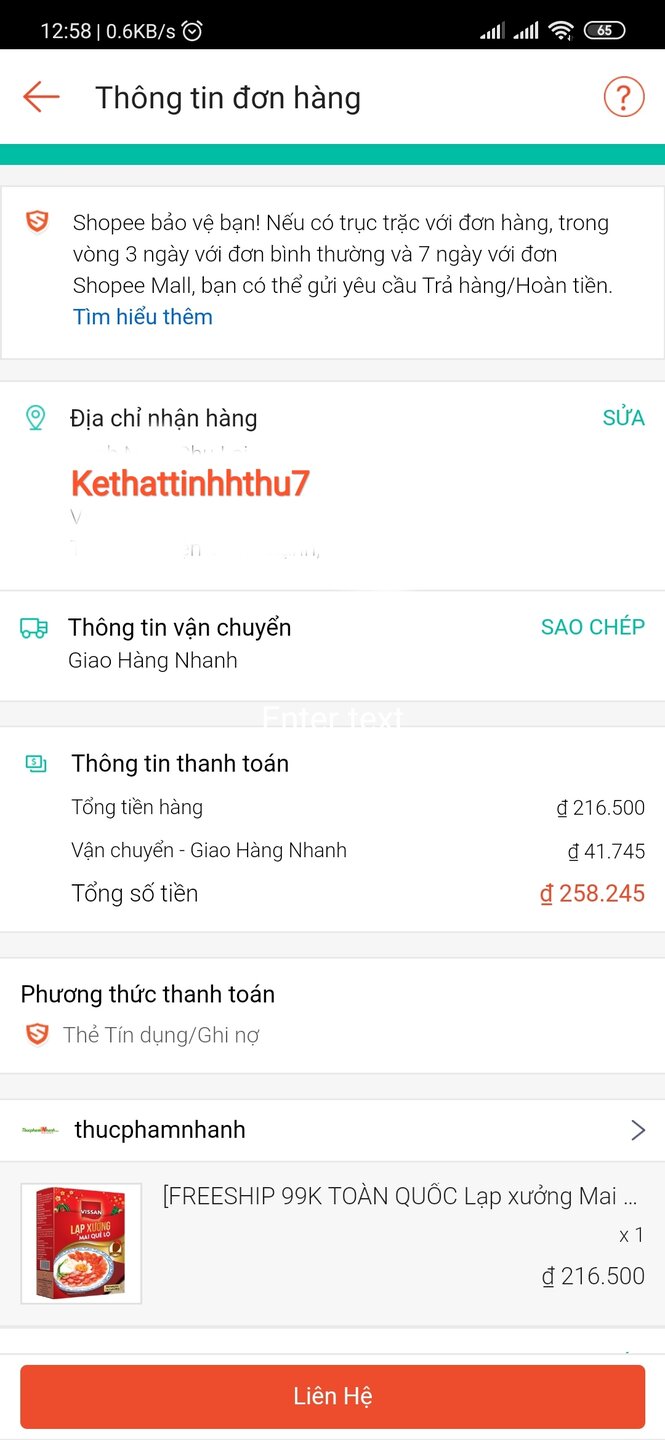The height and width of the screenshot is (1440, 665).
Task: Tap SỬA to edit the delivery address
Action: (623, 418)
